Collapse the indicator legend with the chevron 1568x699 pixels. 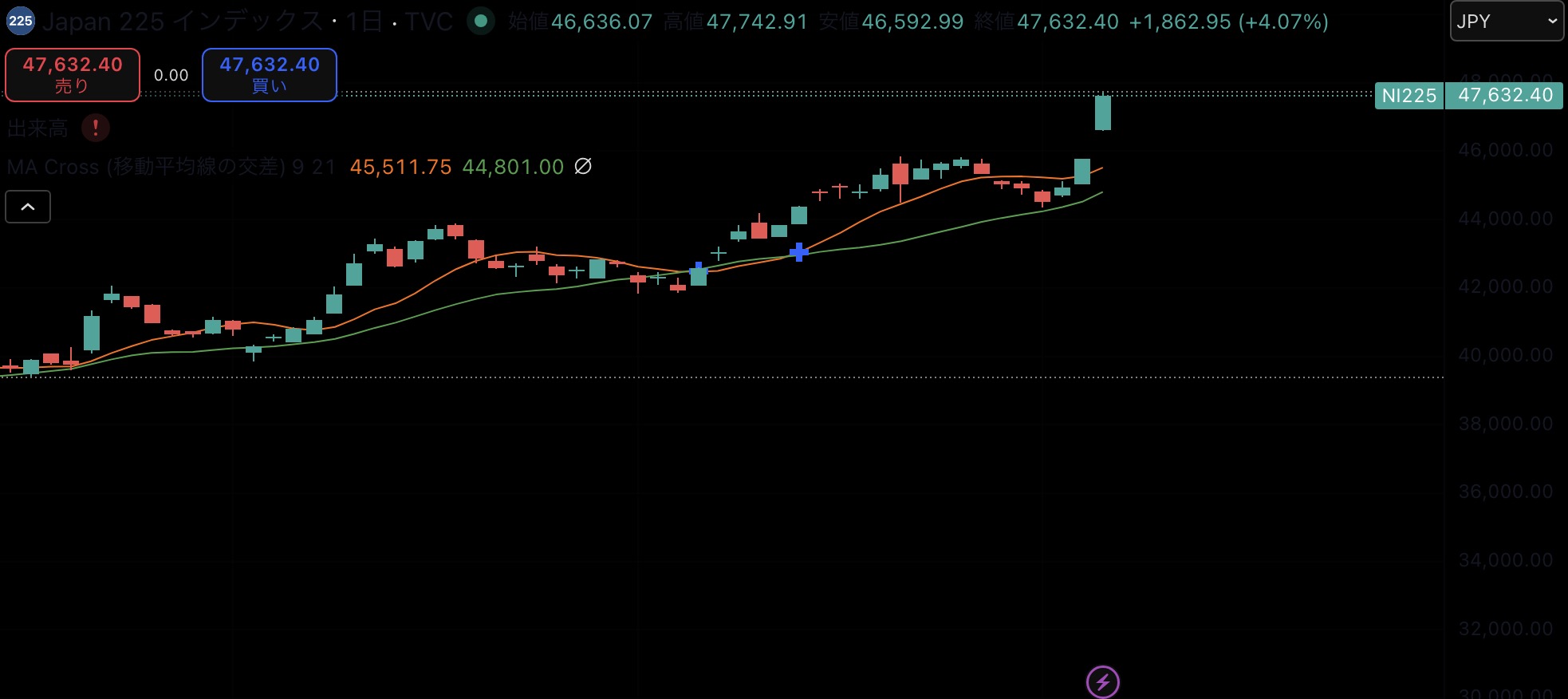pos(28,207)
